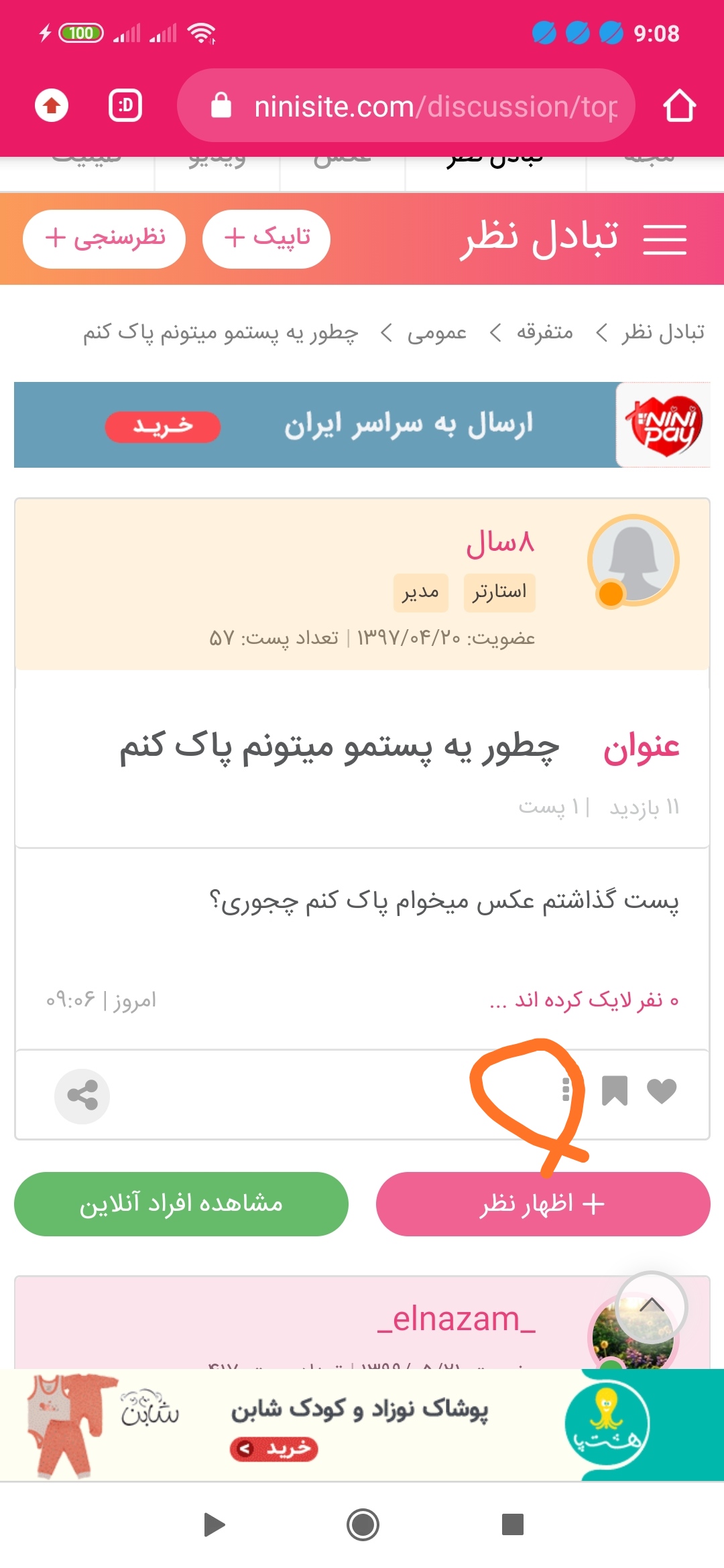The image size is (724, 1568).
Task: Open the profile of user ۸سال
Action: [x=500, y=543]
